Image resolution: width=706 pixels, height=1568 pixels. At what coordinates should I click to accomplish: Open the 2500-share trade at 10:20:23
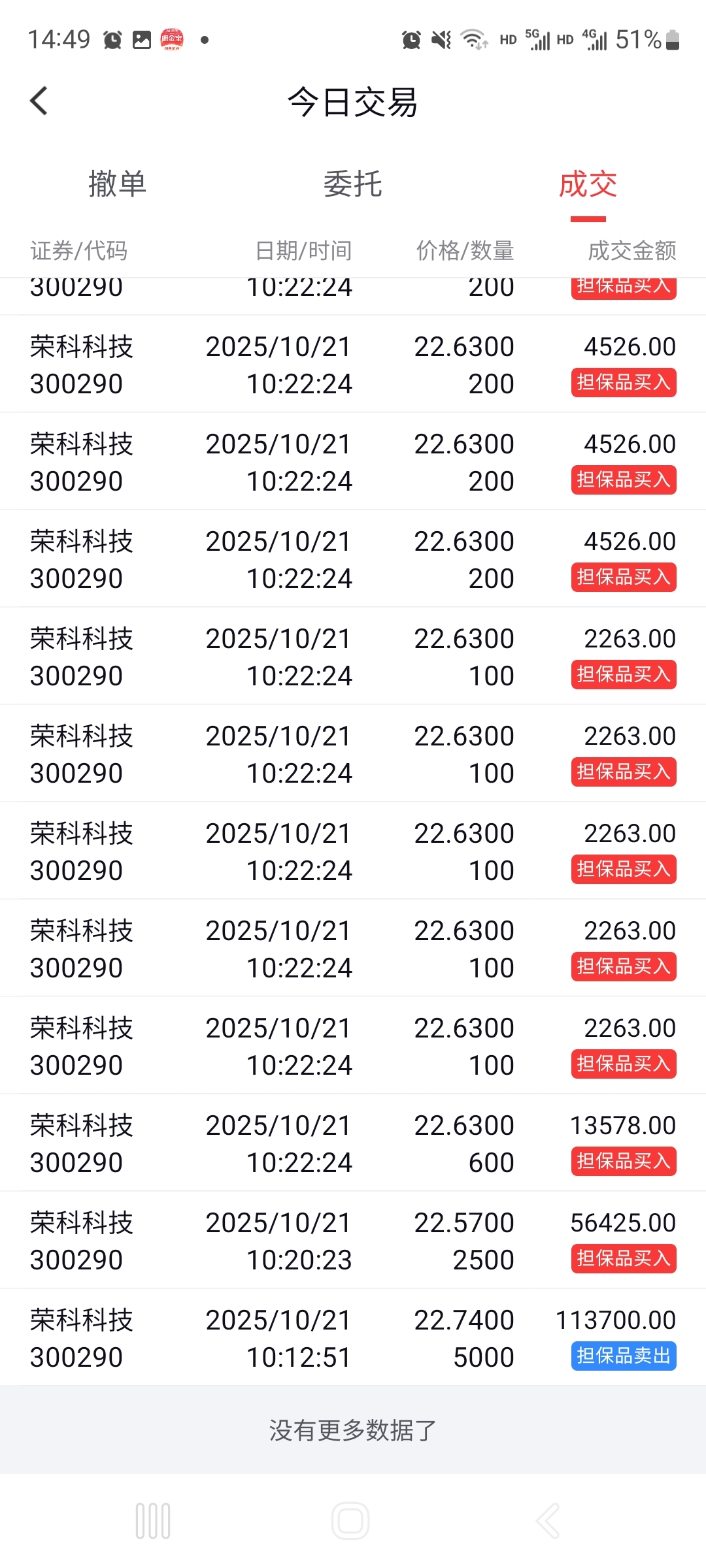[353, 1240]
